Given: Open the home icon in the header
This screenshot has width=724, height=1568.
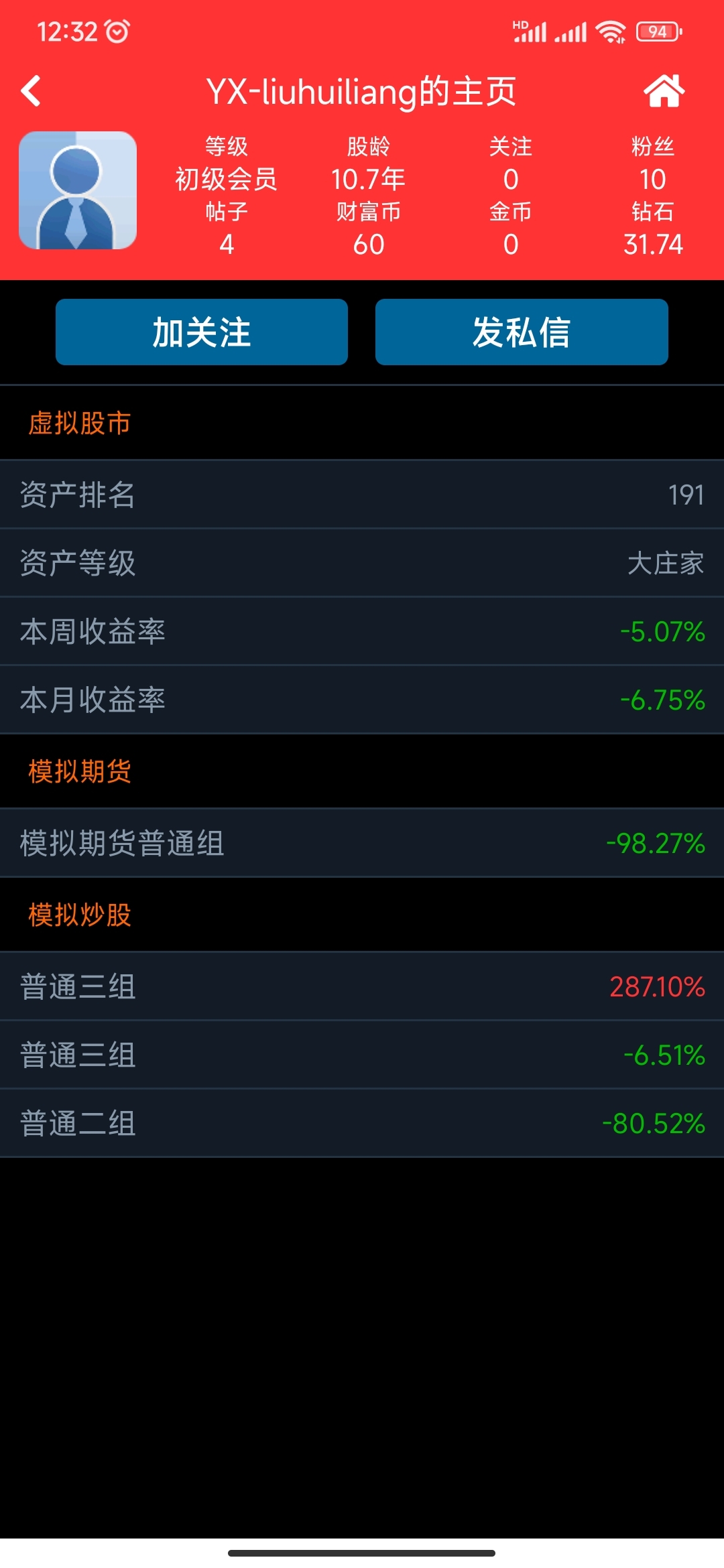Looking at the screenshot, I should (664, 90).
